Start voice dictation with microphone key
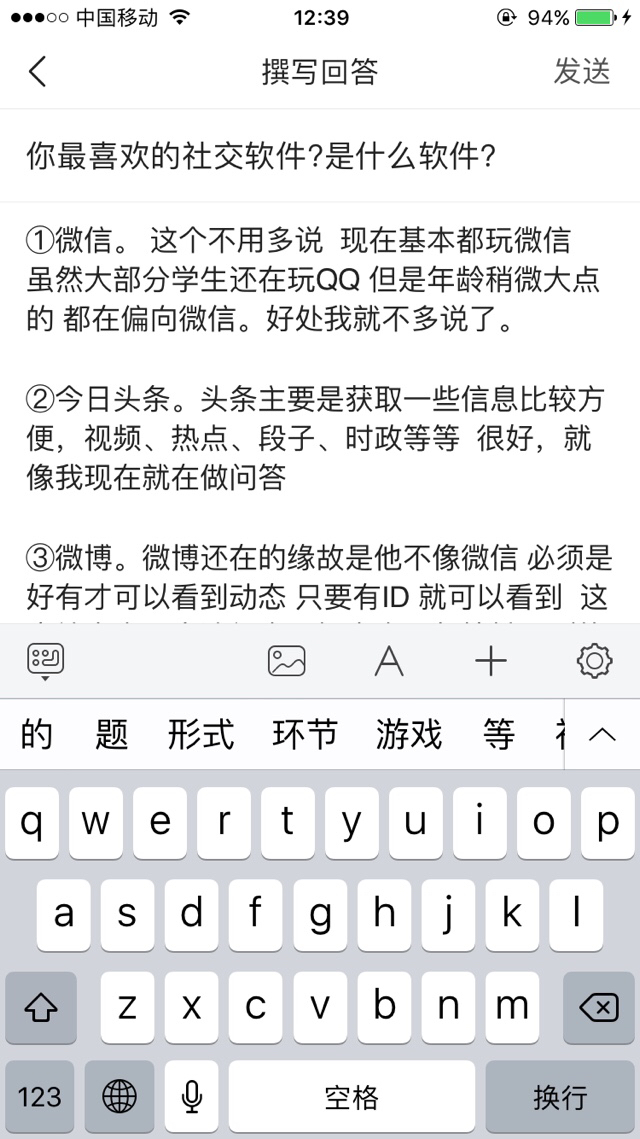The height and width of the screenshot is (1139, 640). pos(191,1097)
